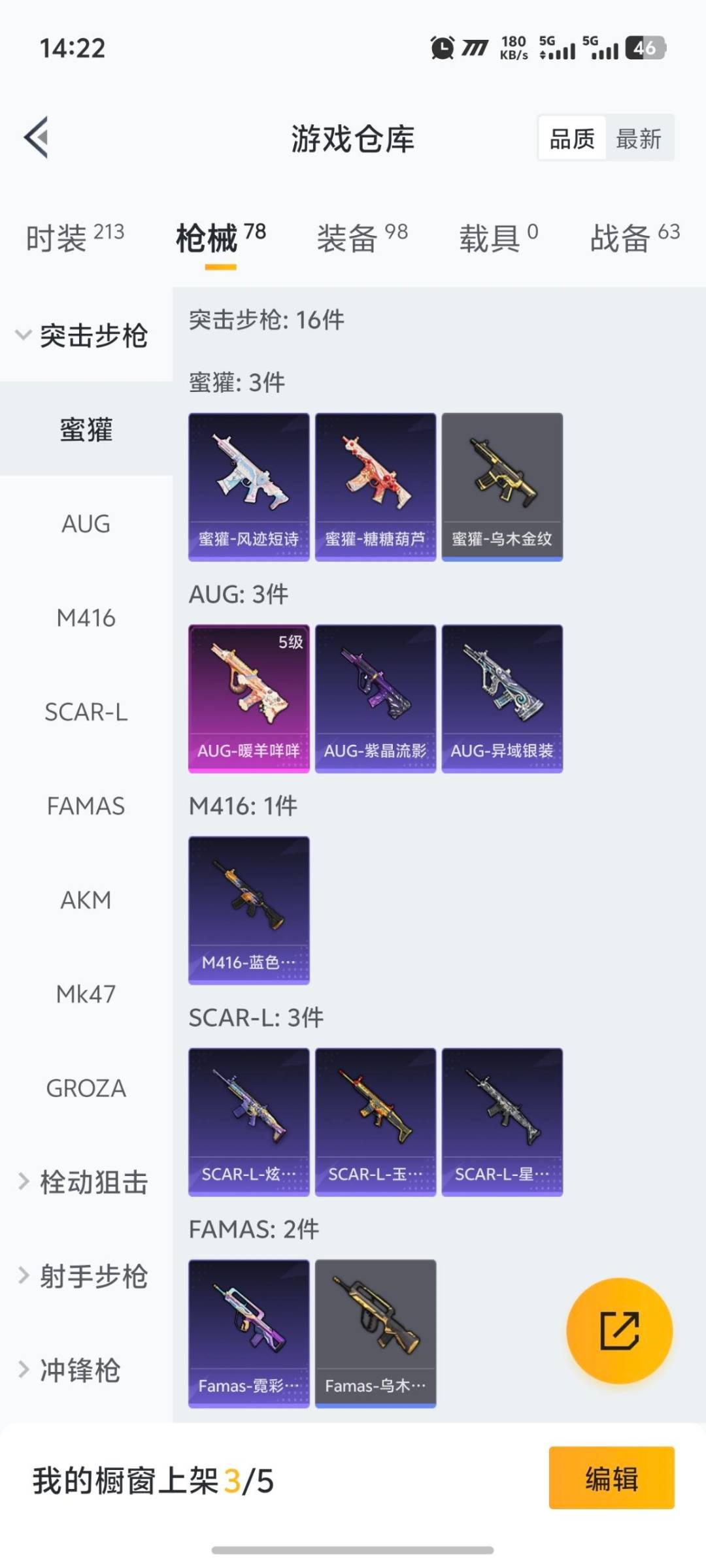This screenshot has width=706, height=1568.
Task: Go back using the top-left arrow
Action: pyautogui.click(x=37, y=137)
